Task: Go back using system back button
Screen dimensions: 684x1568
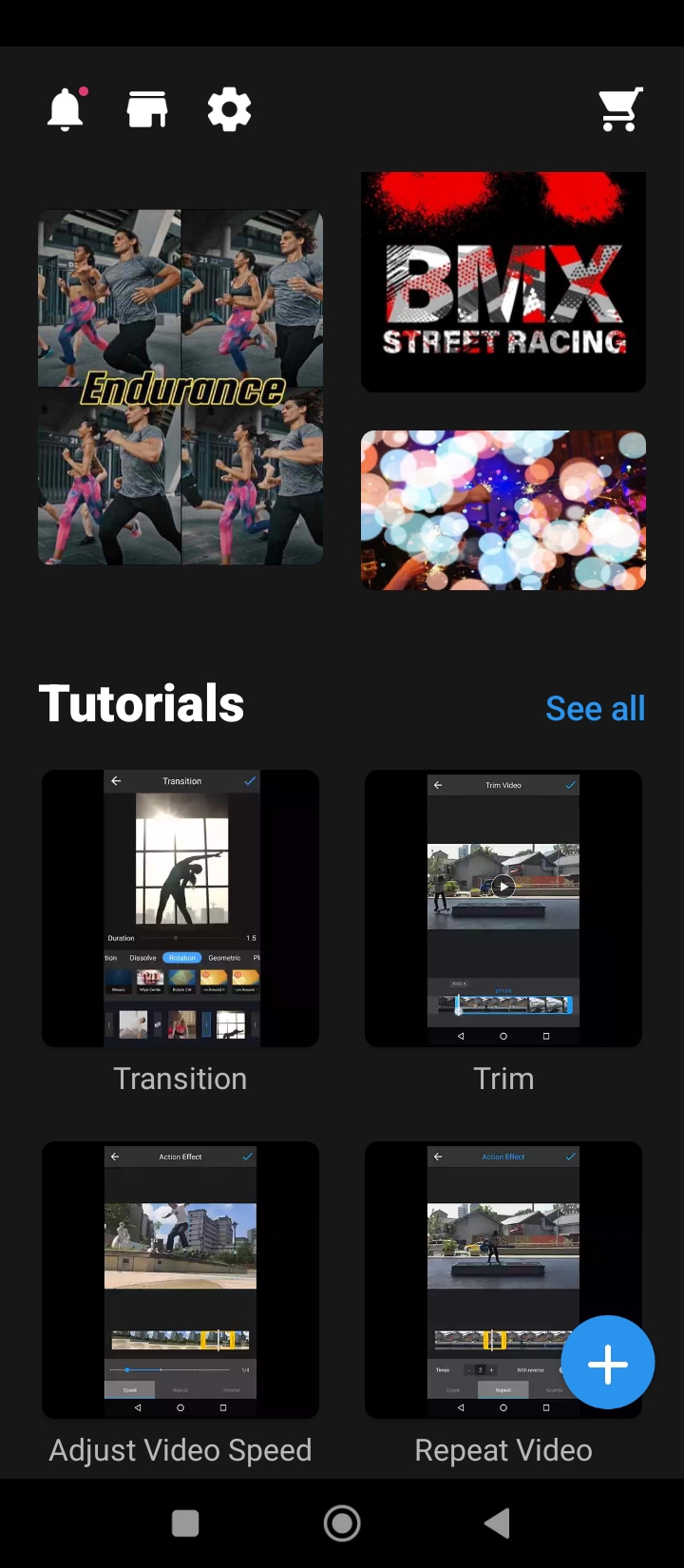Action: pyautogui.click(x=498, y=1523)
